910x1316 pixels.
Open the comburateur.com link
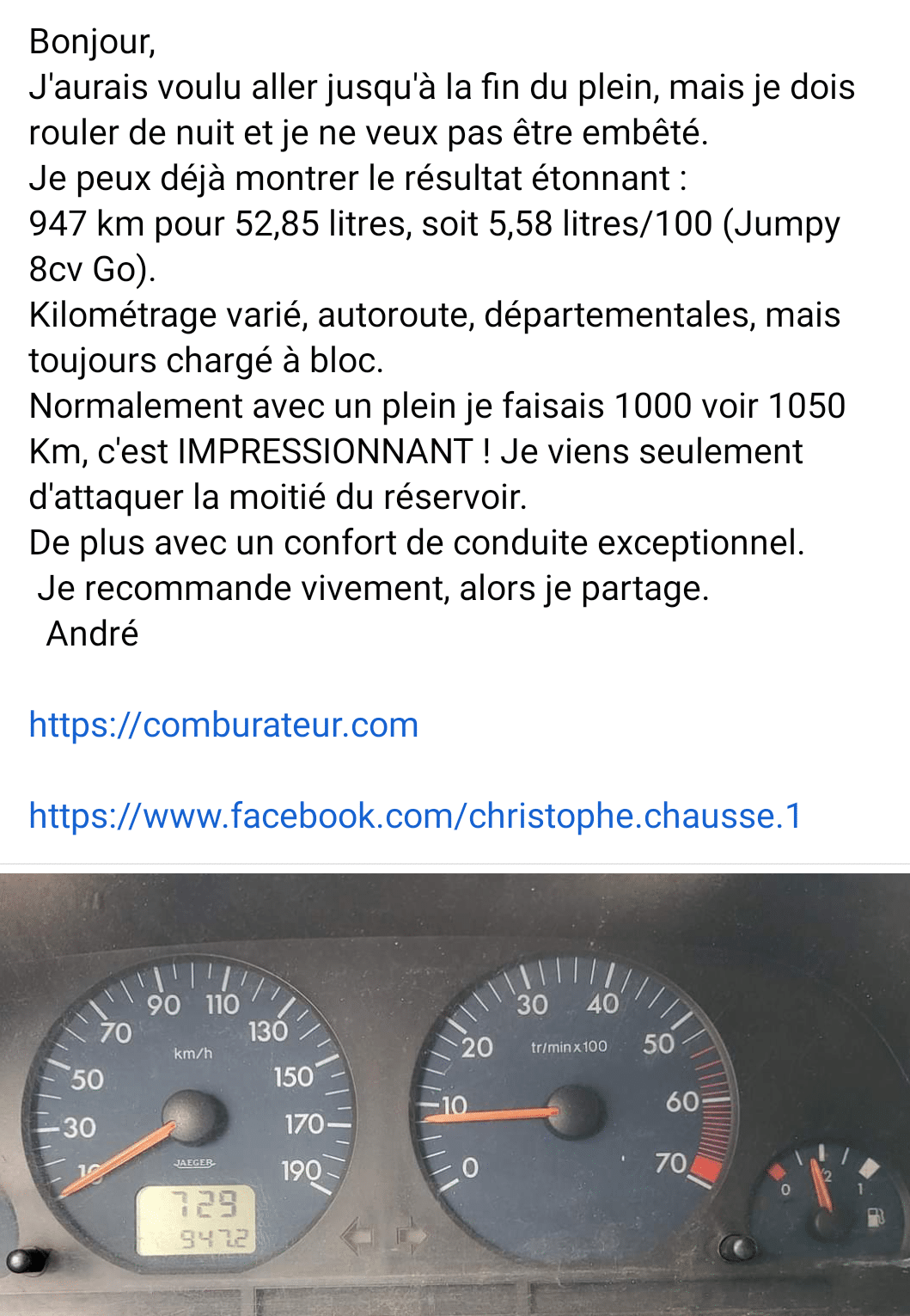tap(223, 725)
